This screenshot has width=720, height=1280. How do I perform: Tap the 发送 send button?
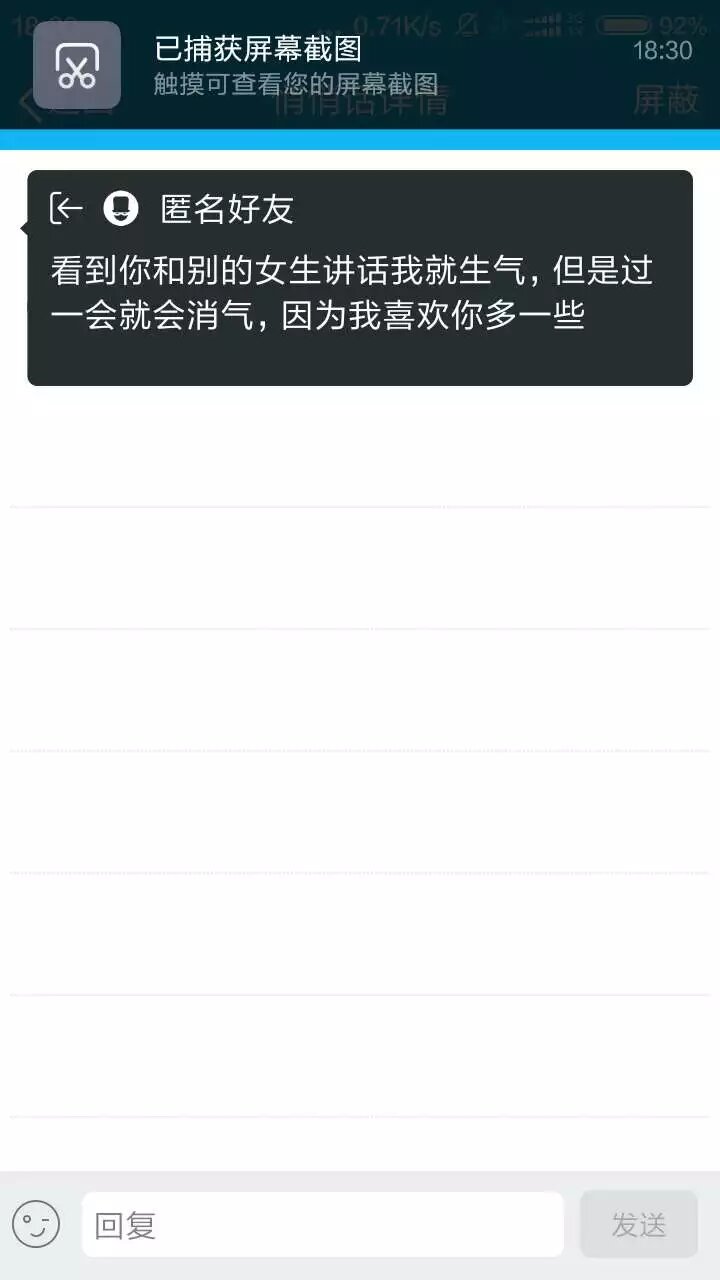coord(638,1224)
